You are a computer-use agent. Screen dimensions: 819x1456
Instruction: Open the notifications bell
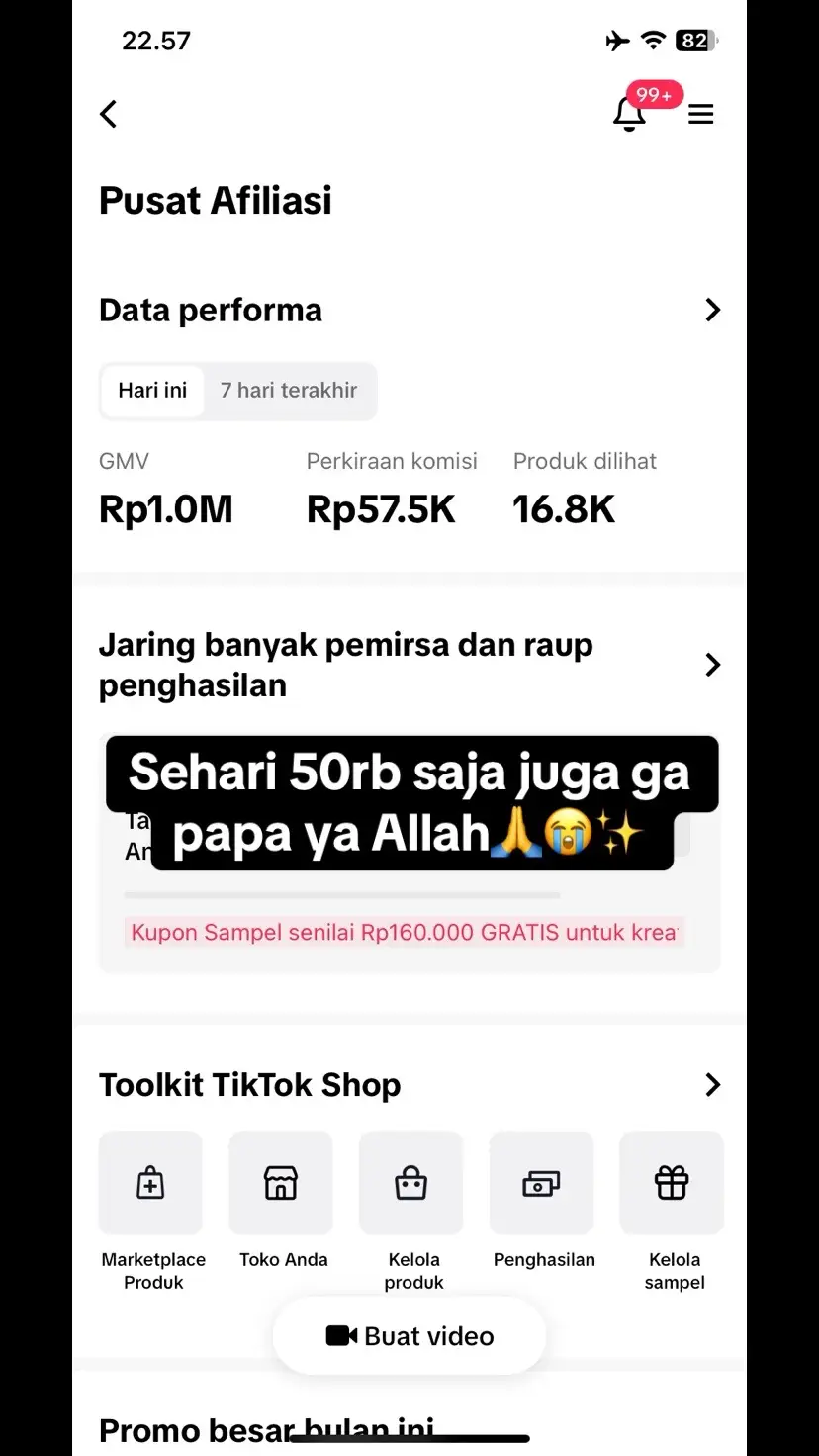pyautogui.click(x=630, y=113)
